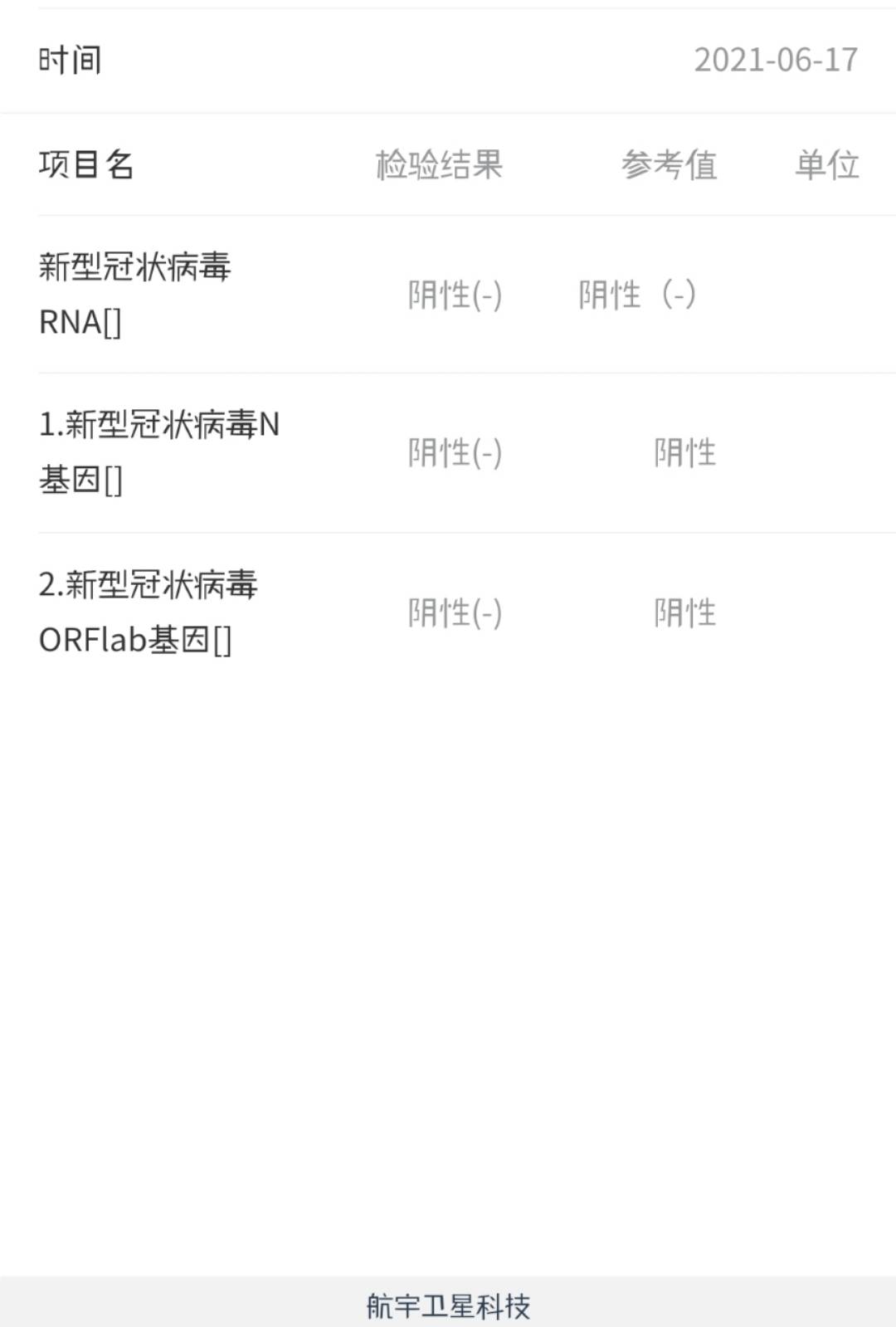Click the 阴性(-) result for N基因
This screenshot has height=1327, width=896.
455,452
